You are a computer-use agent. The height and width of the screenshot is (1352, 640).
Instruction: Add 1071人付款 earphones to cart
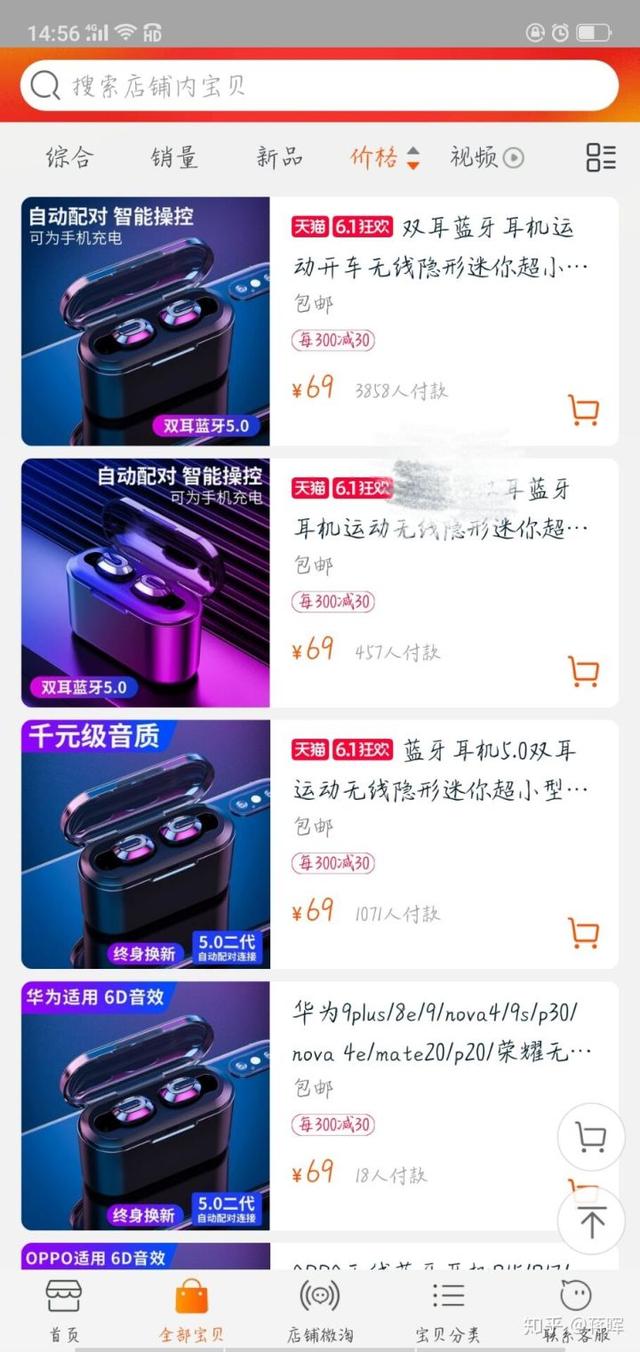584,932
